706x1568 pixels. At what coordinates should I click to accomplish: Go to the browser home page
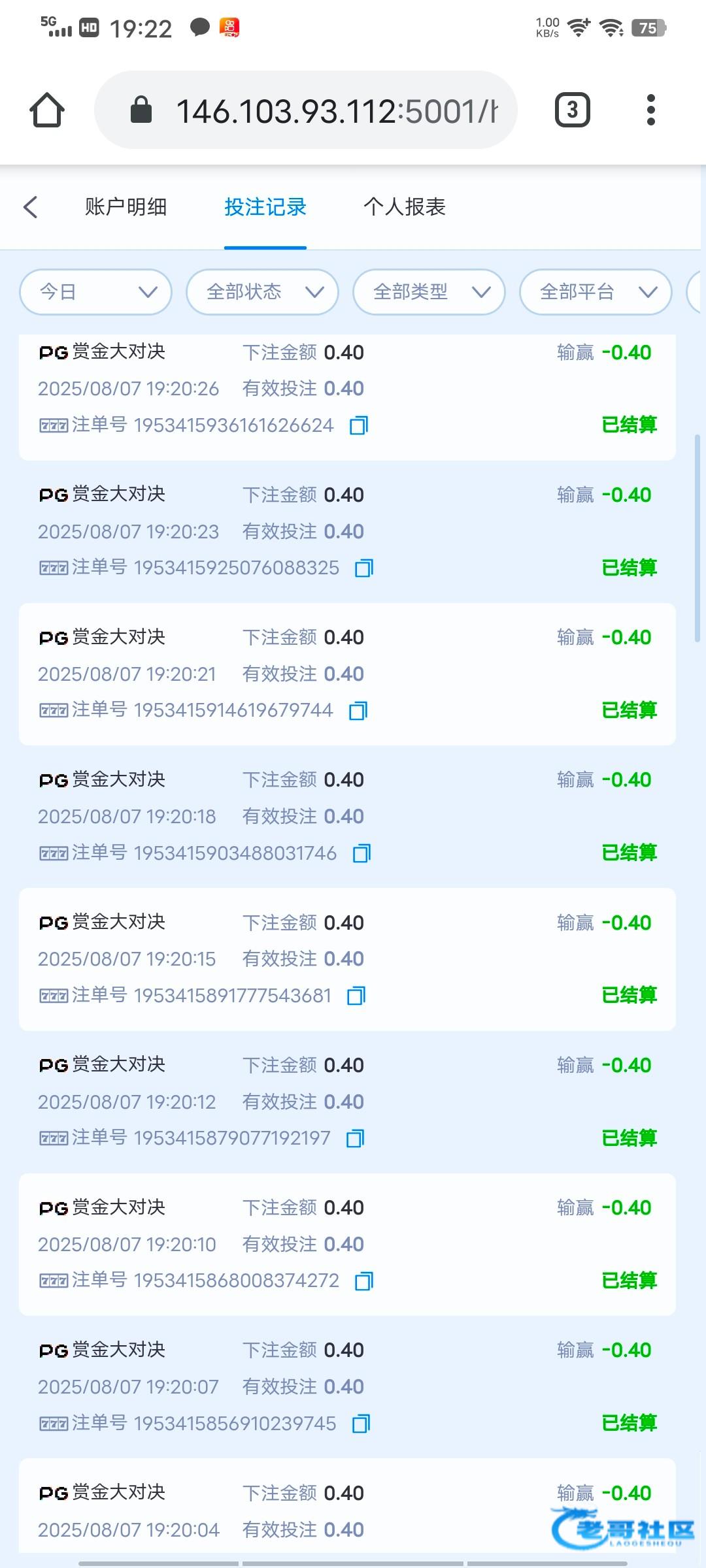click(x=47, y=110)
